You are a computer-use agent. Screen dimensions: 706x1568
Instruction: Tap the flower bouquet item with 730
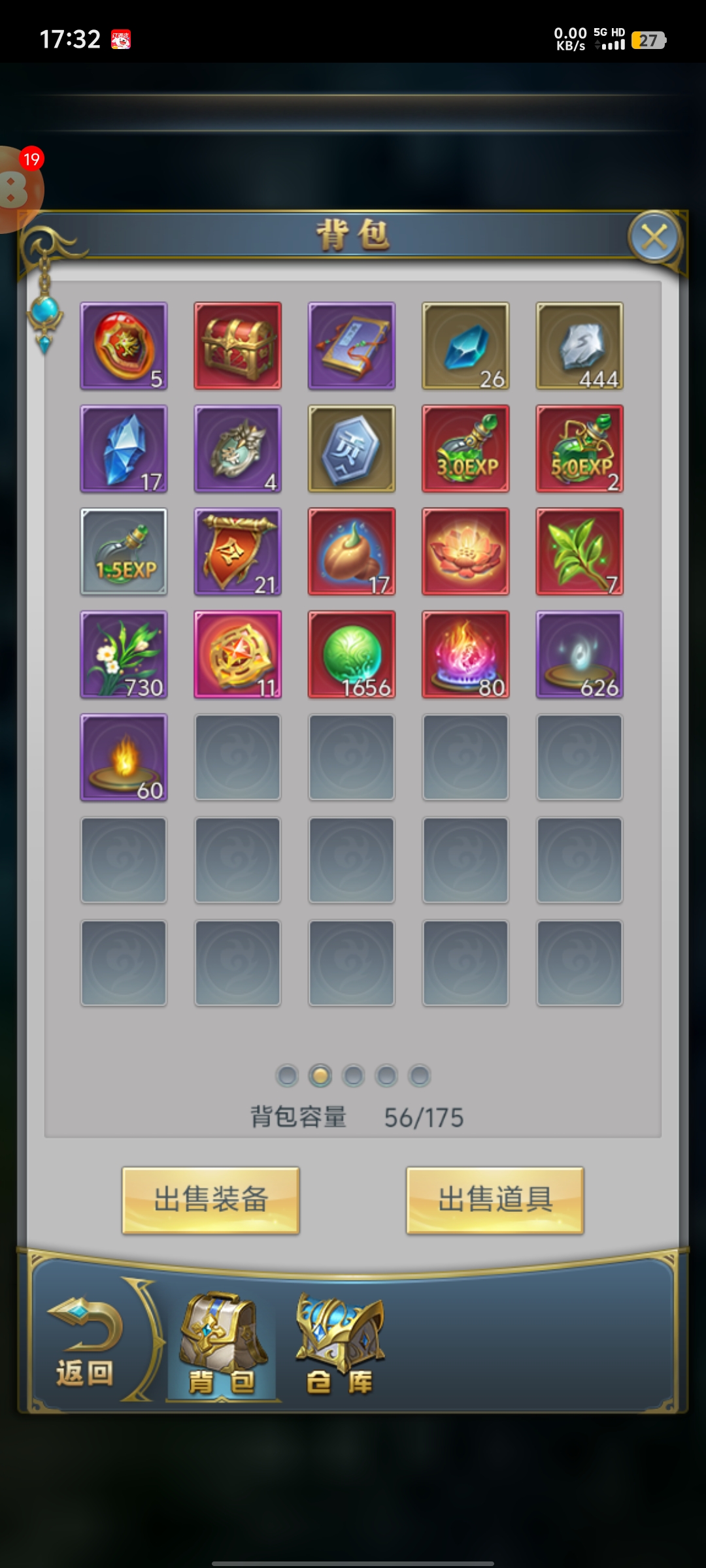tap(124, 655)
